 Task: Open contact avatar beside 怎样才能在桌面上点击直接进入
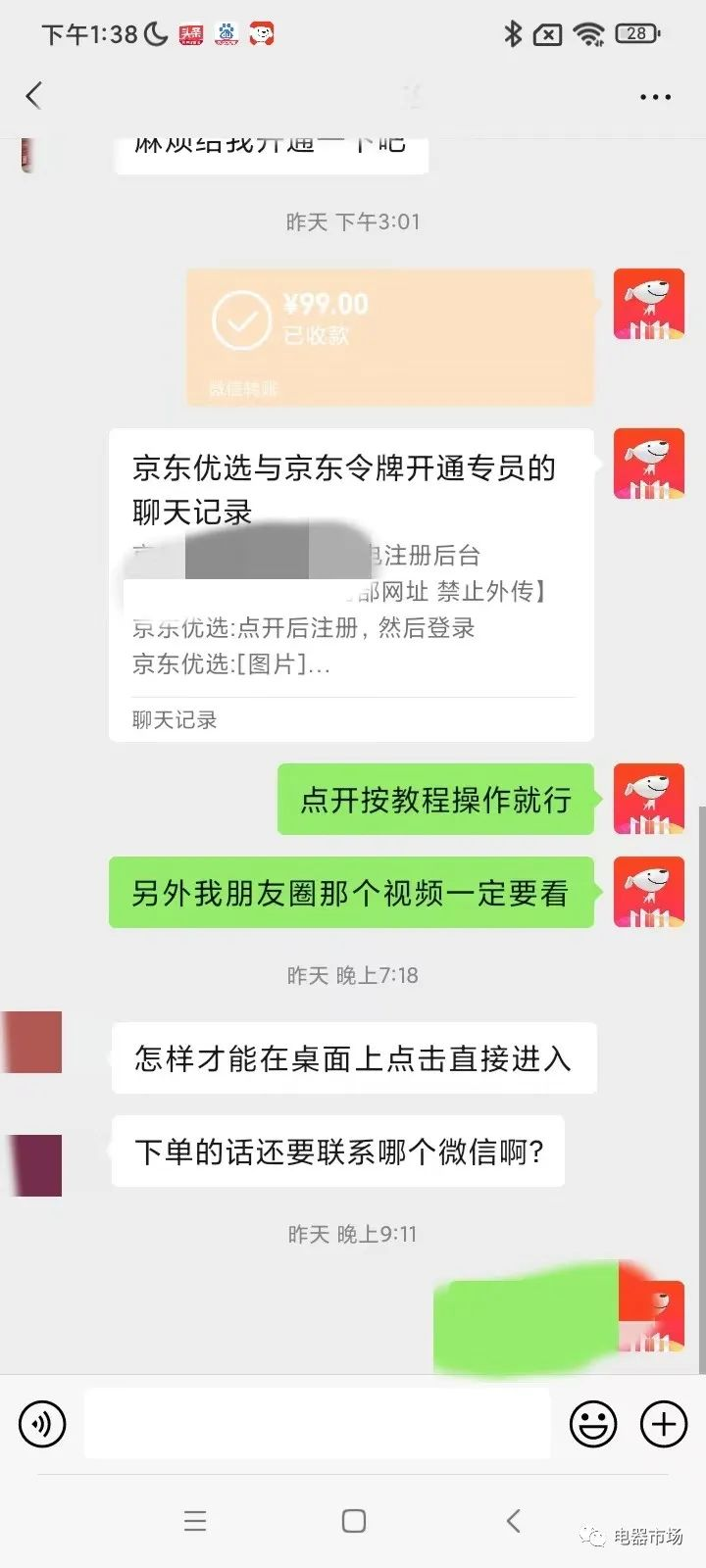32,1042
